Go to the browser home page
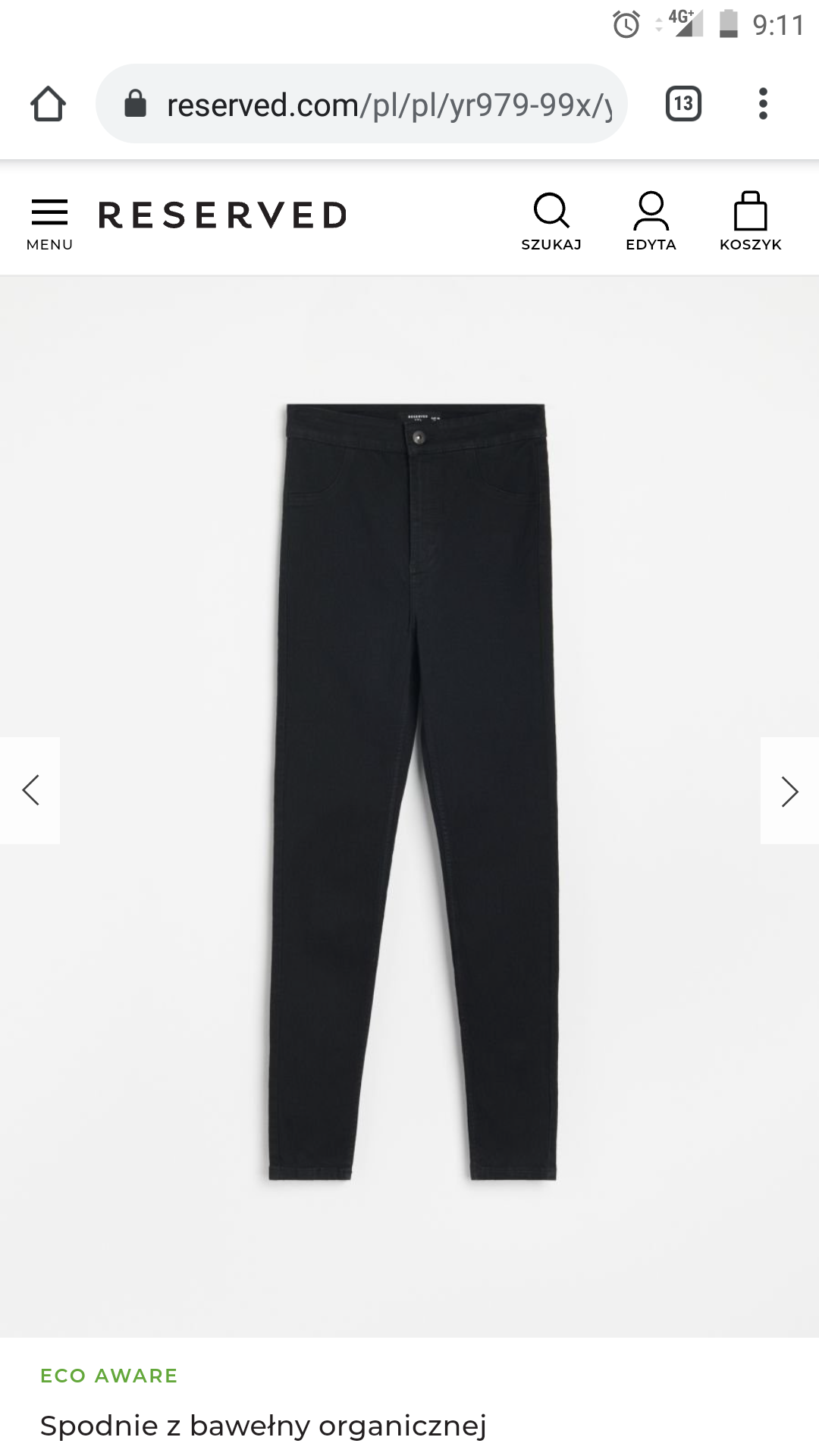 coord(48,104)
